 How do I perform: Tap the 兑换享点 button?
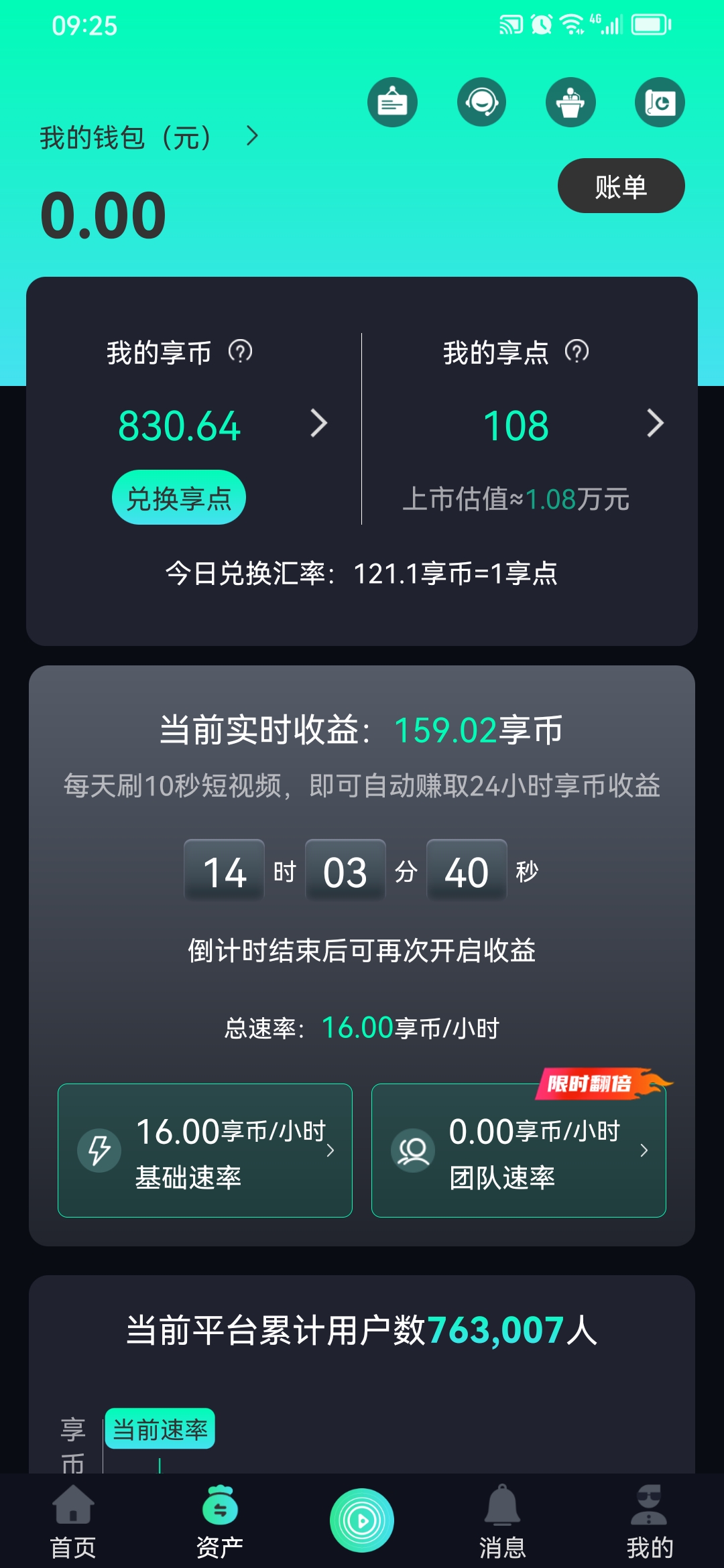179,498
